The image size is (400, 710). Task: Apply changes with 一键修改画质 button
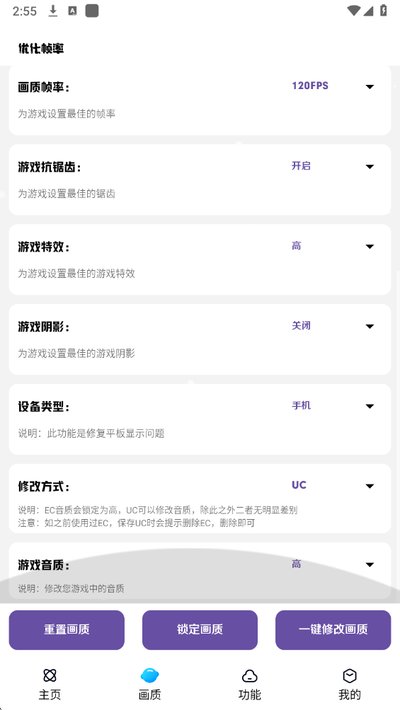pos(333,630)
